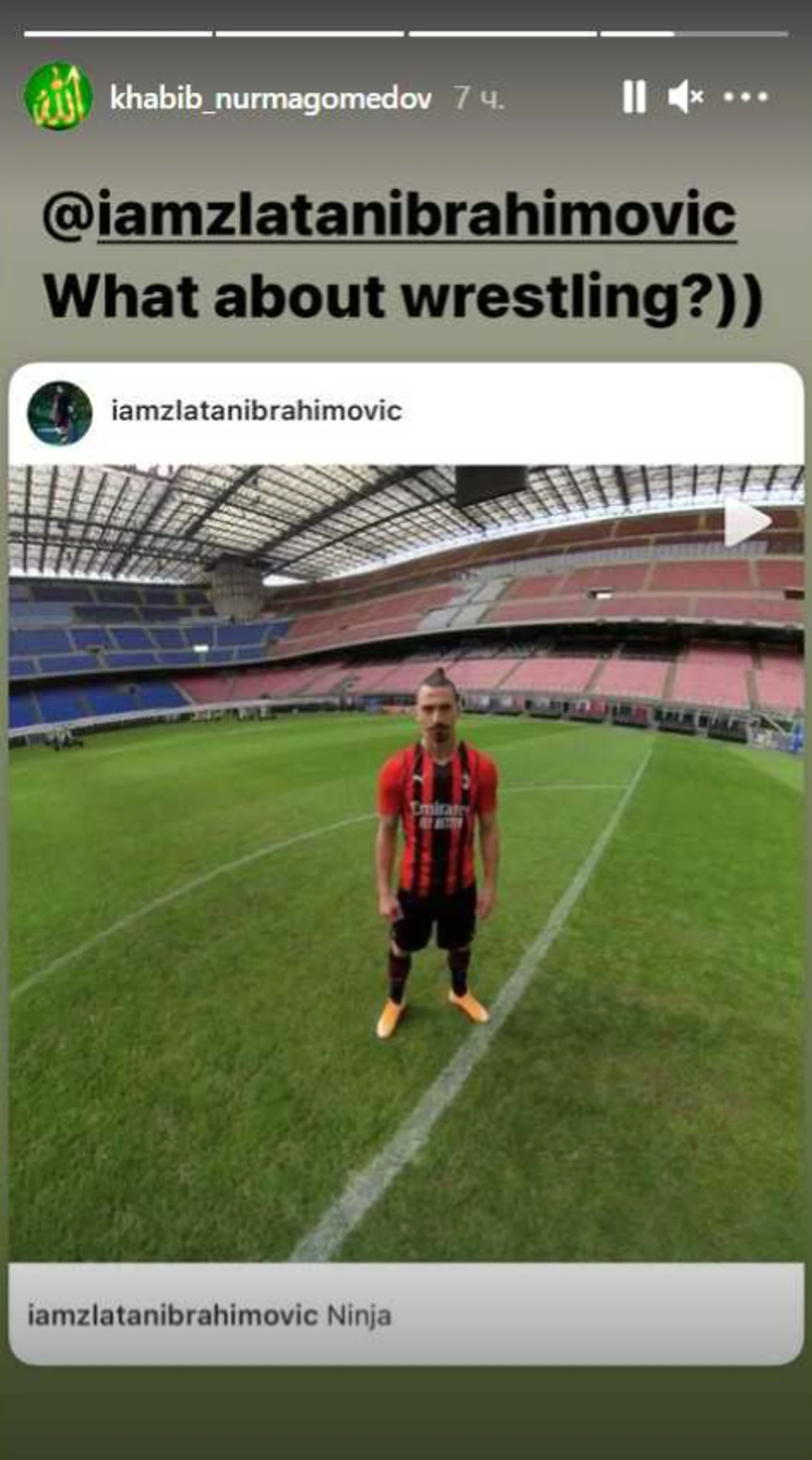Tap the khabib_nurmagomedov username

[270, 98]
